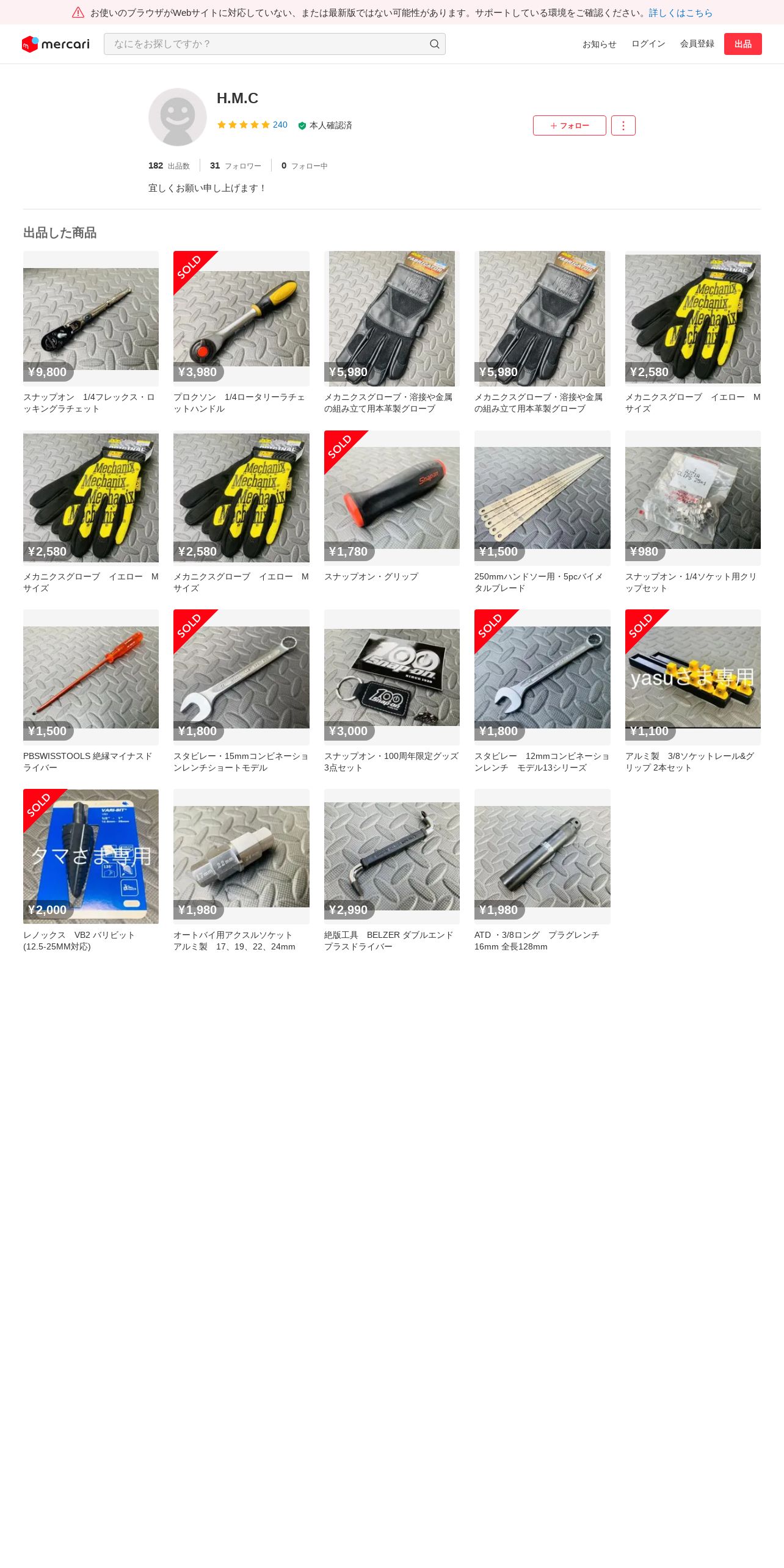Open the three-dot menu beside フォロー
Viewport: 784px width, 1568px height.
pos(623,125)
